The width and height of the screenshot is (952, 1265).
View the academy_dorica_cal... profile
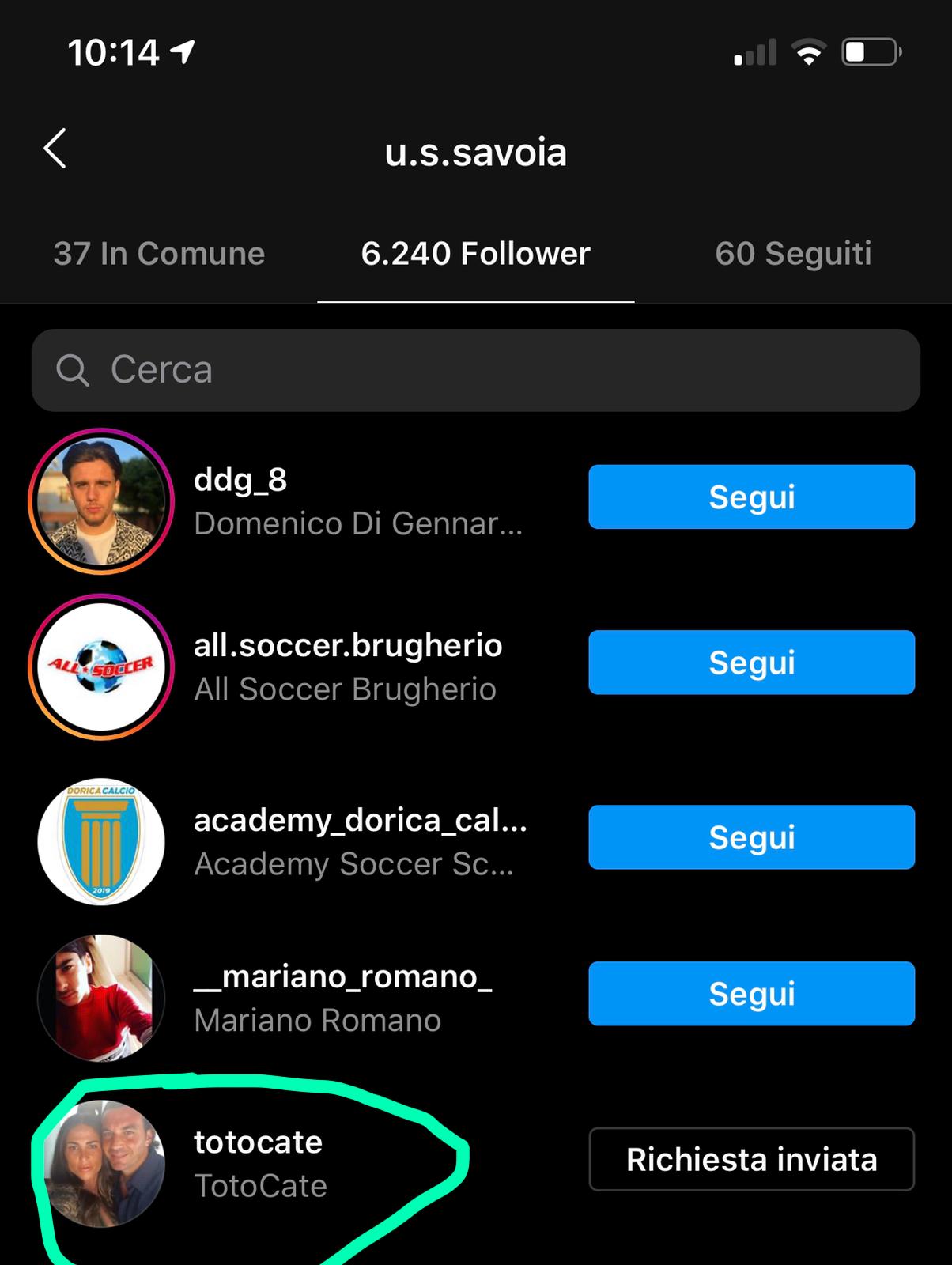(360, 821)
